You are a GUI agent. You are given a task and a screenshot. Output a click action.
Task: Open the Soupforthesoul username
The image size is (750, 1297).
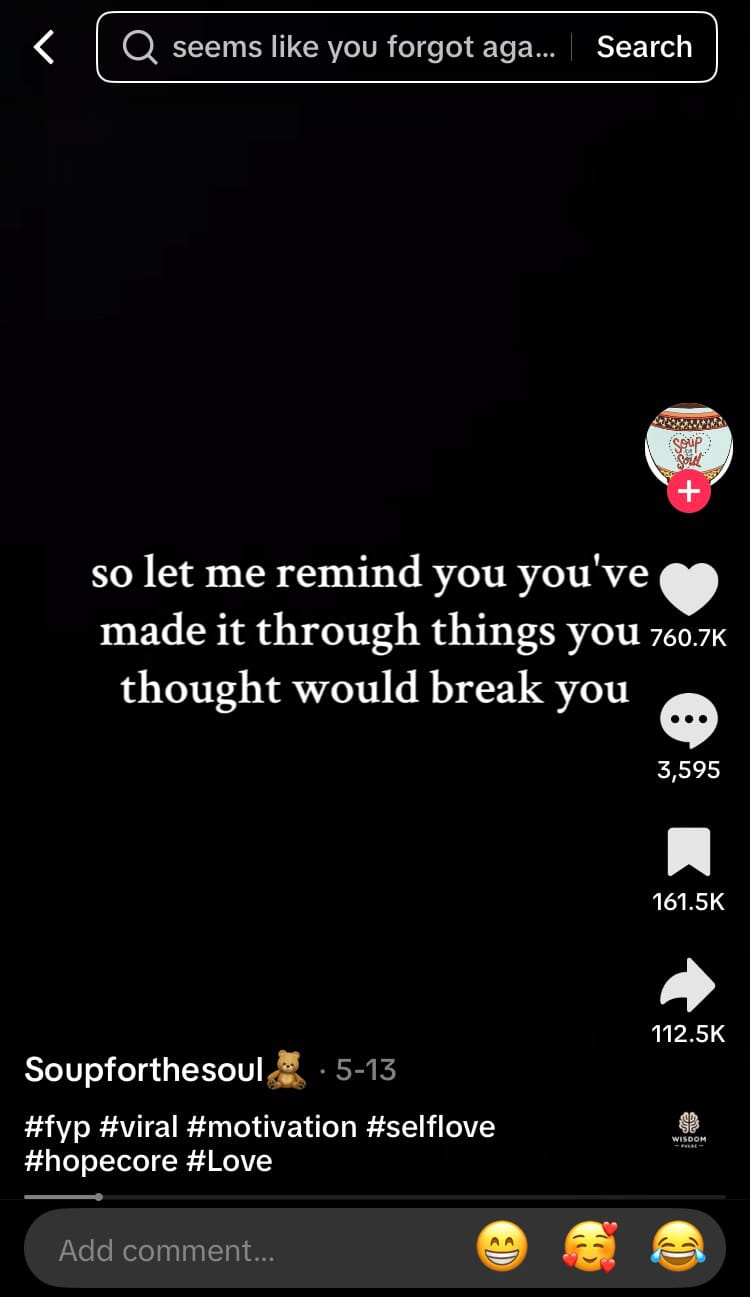pyautogui.click(x=142, y=1070)
